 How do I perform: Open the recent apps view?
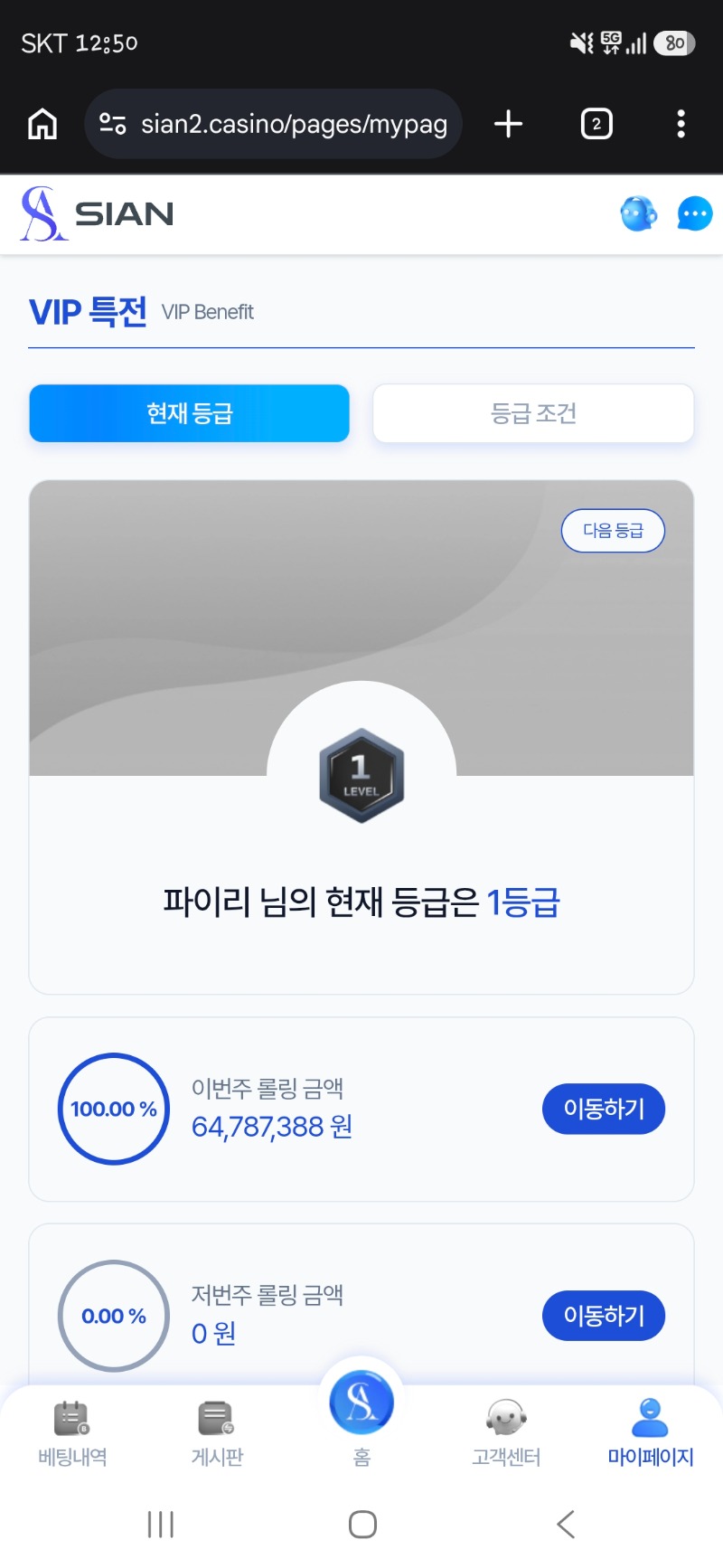click(161, 1524)
